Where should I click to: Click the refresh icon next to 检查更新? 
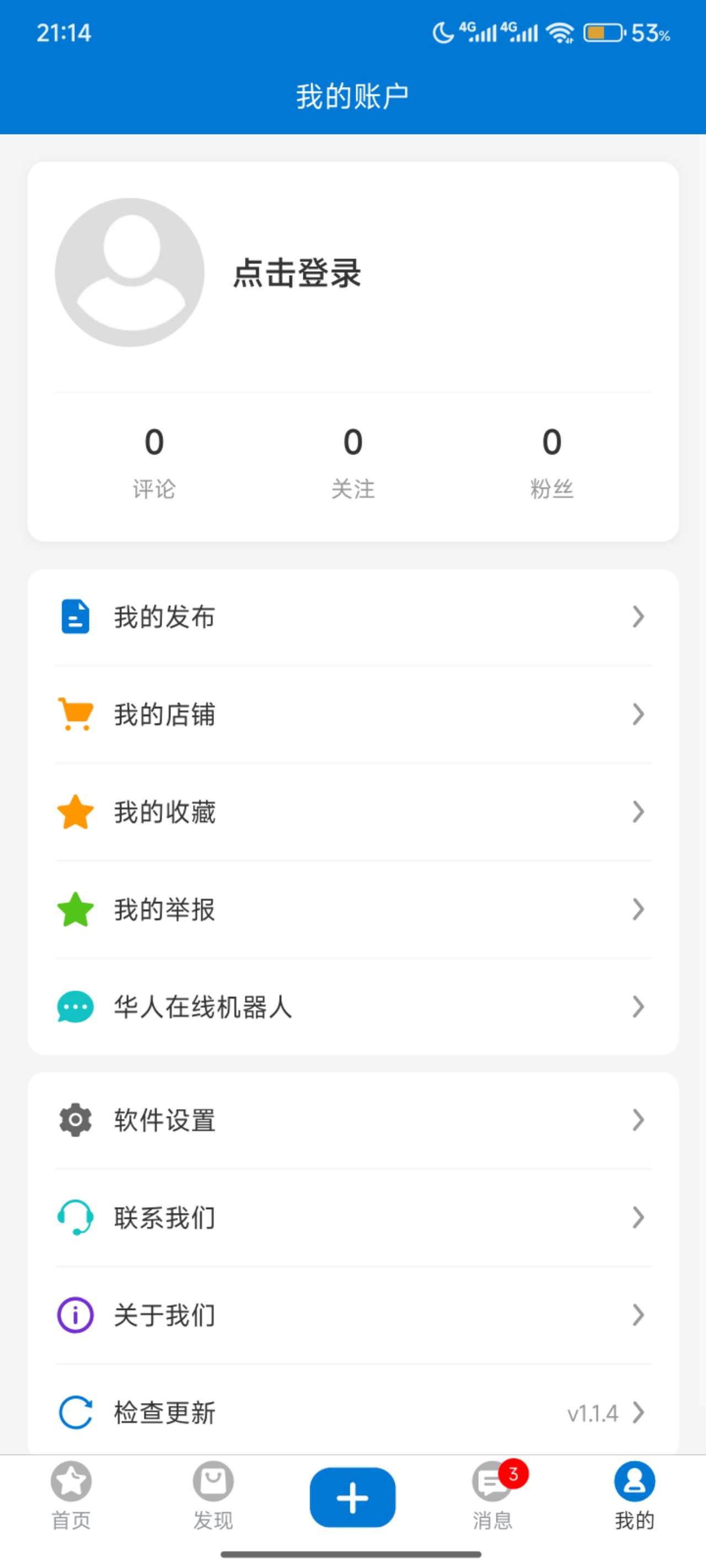coord(74,1413)
